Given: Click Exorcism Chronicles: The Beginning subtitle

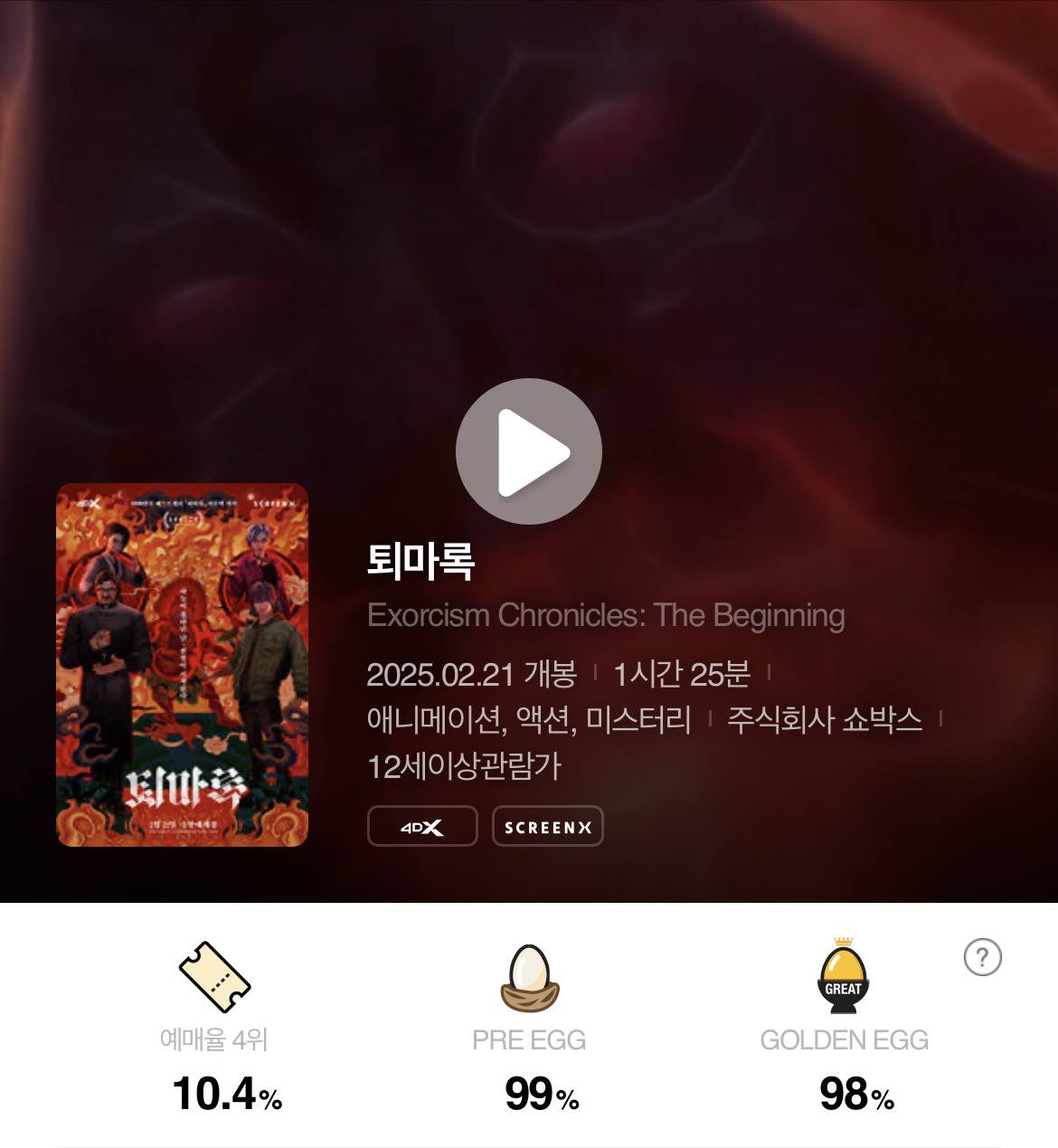Looking at the screenshot, I should (604, 616).
